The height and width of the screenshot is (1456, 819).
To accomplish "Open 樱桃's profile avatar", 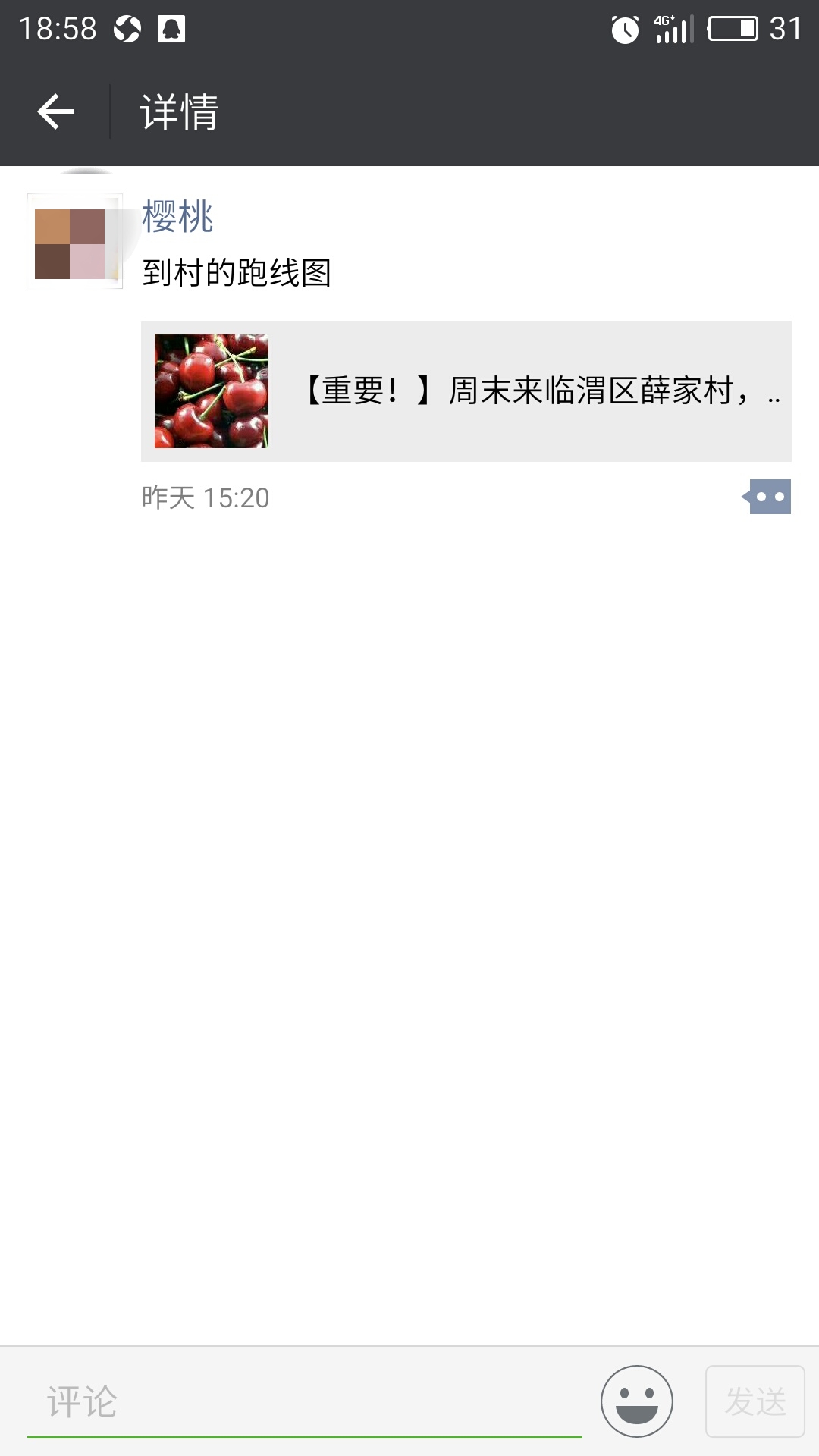I will (x=74, y=241).
